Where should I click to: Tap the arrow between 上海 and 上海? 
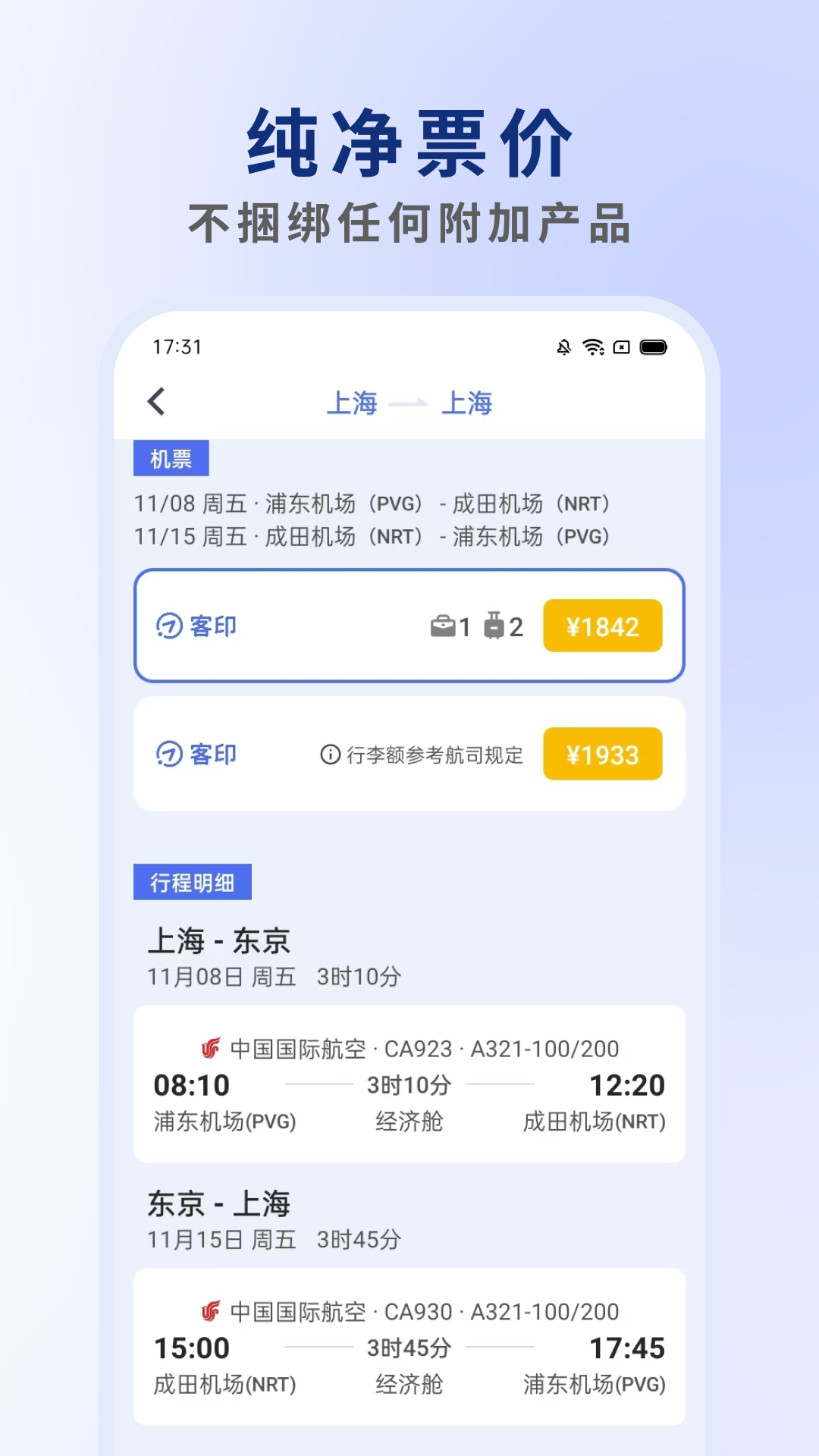[x=410, y=404]
